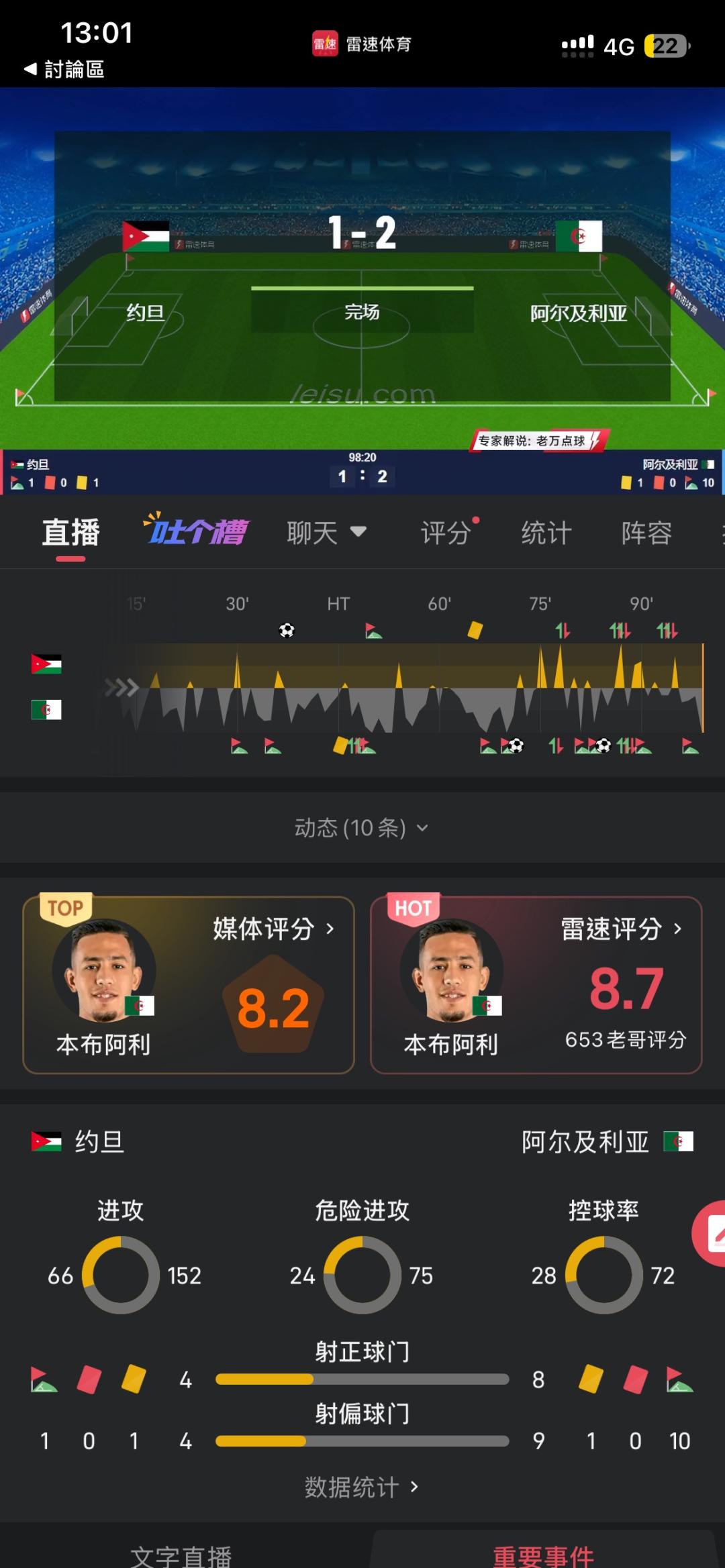Open the 专家解说 老万点球 banner
Viewport: 725px width, 1568px height.
(538, 441)
